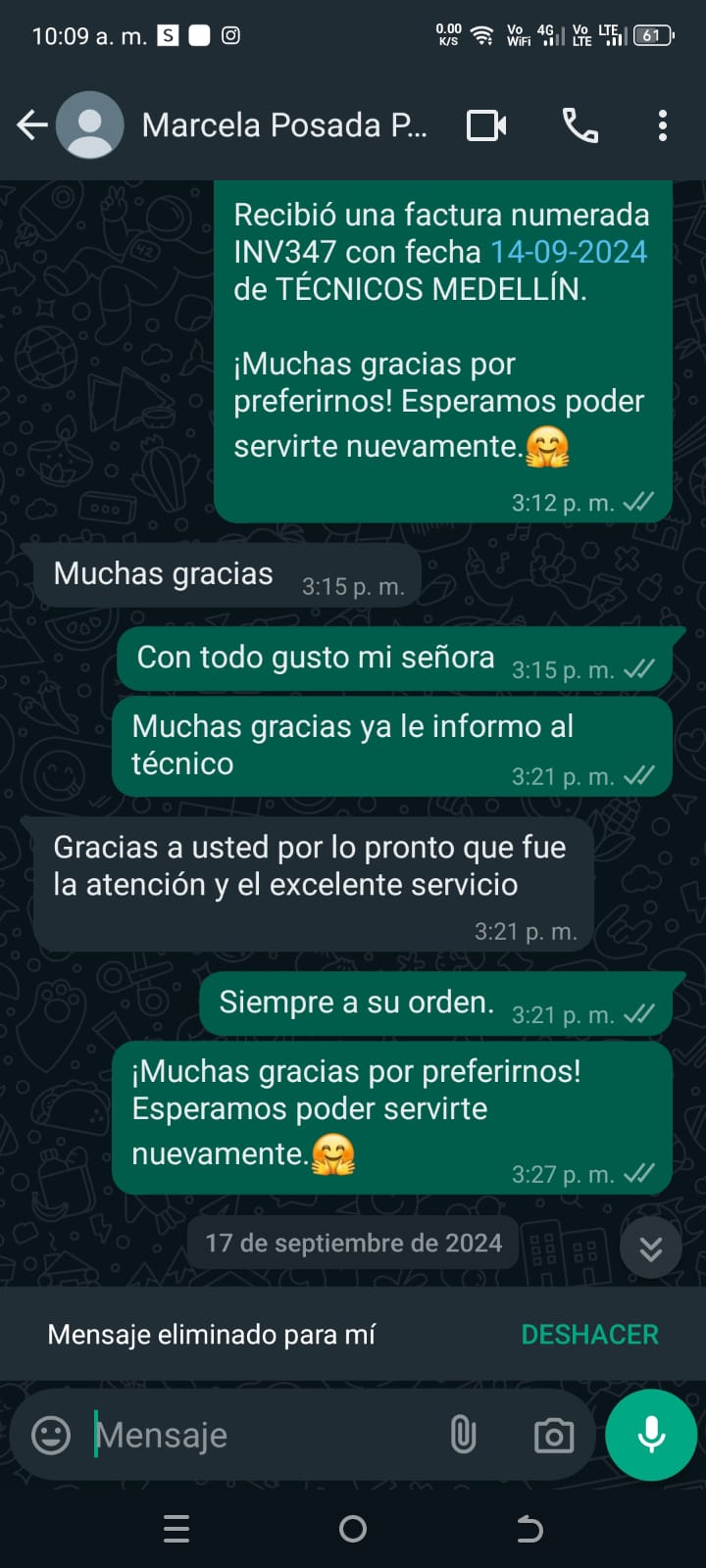706x1568 pixels.
Task: Open the emoji picker
Action: [x=51, y=1436]
